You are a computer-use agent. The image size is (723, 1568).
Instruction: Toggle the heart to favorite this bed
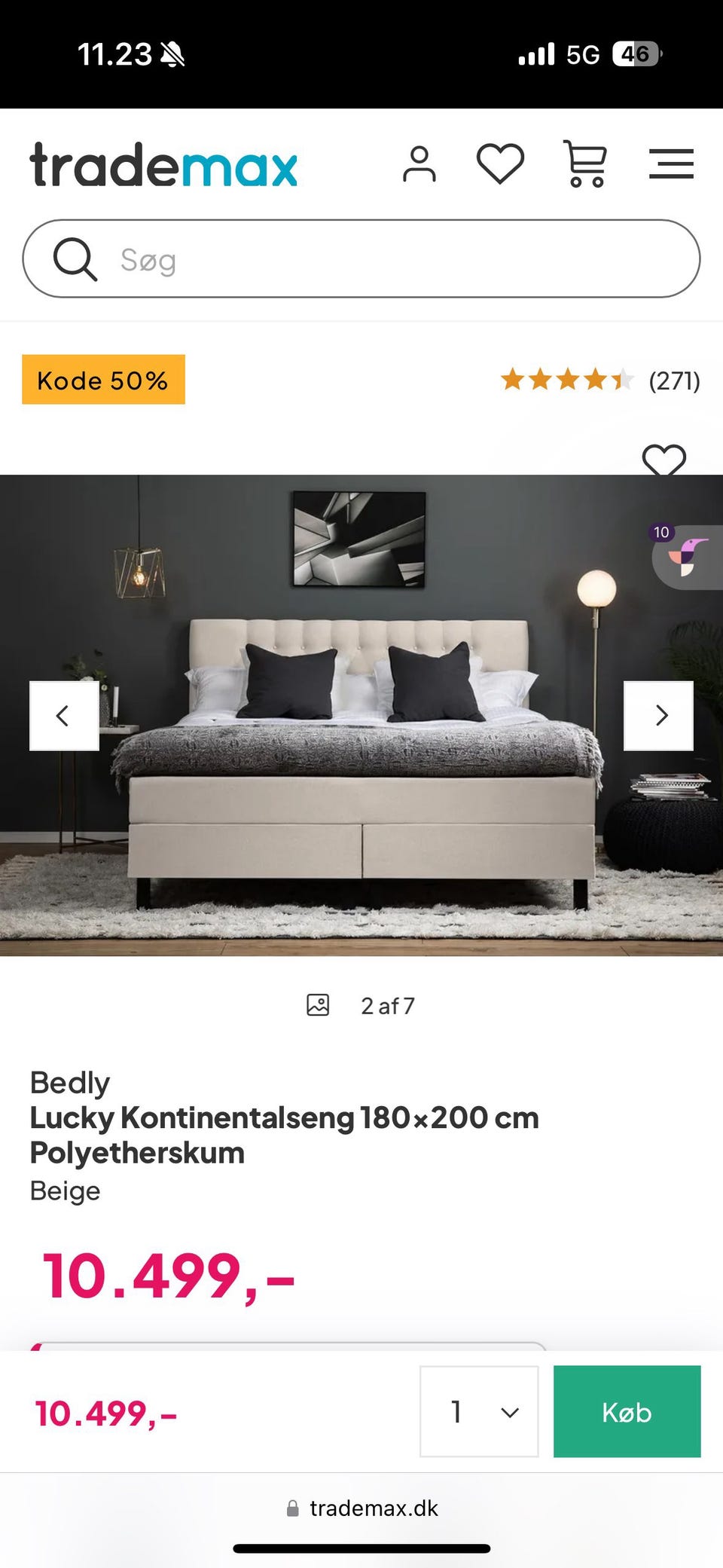pos(664,460)
